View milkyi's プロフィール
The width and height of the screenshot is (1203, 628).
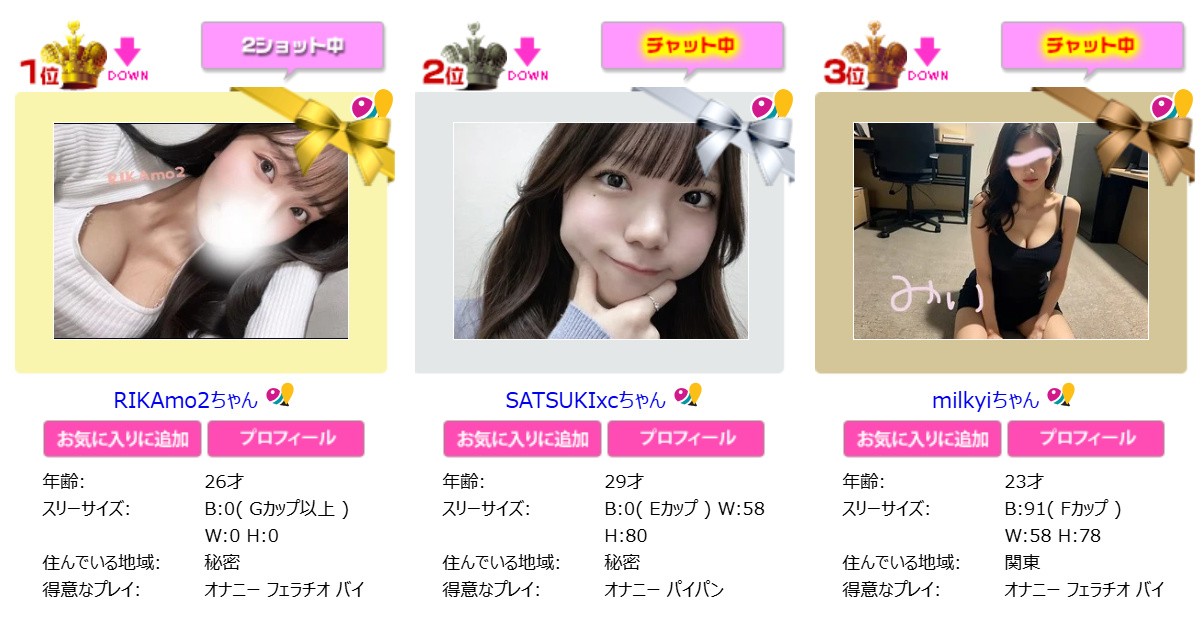click(x=1086, y=438)
